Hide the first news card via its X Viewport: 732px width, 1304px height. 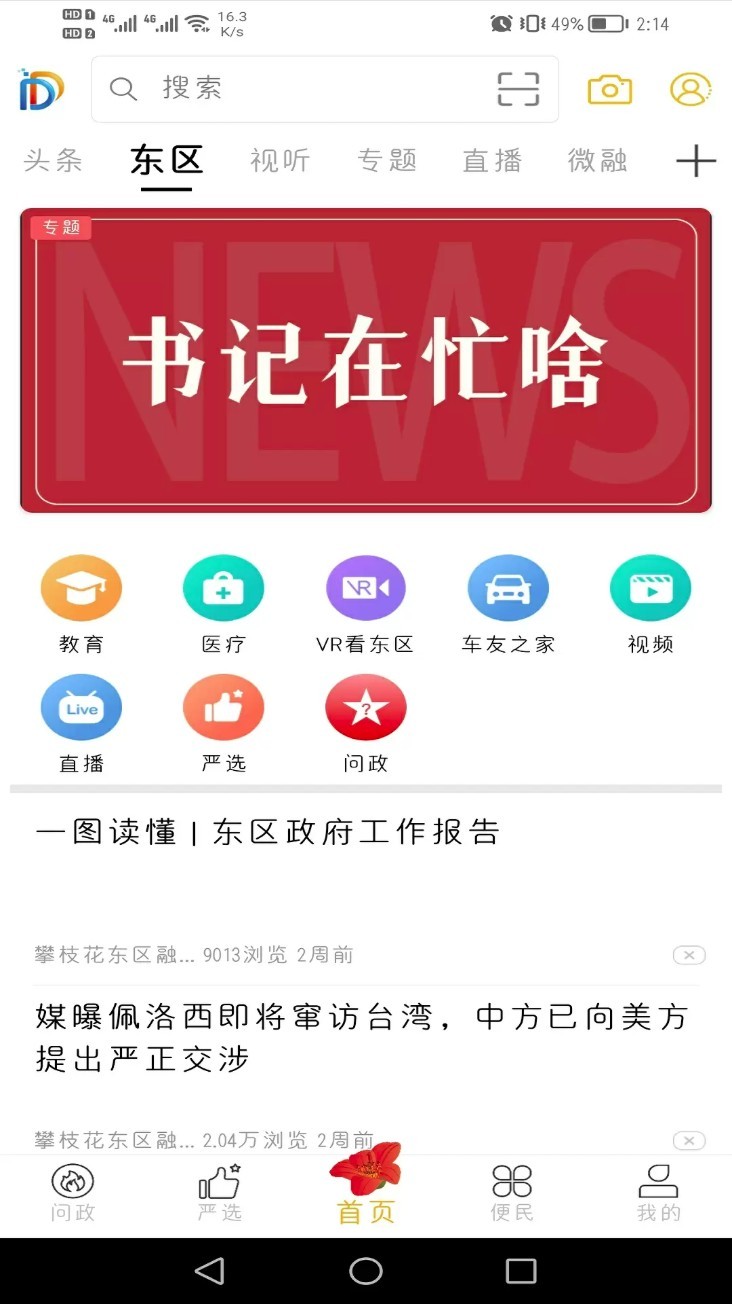pos(688,955)
